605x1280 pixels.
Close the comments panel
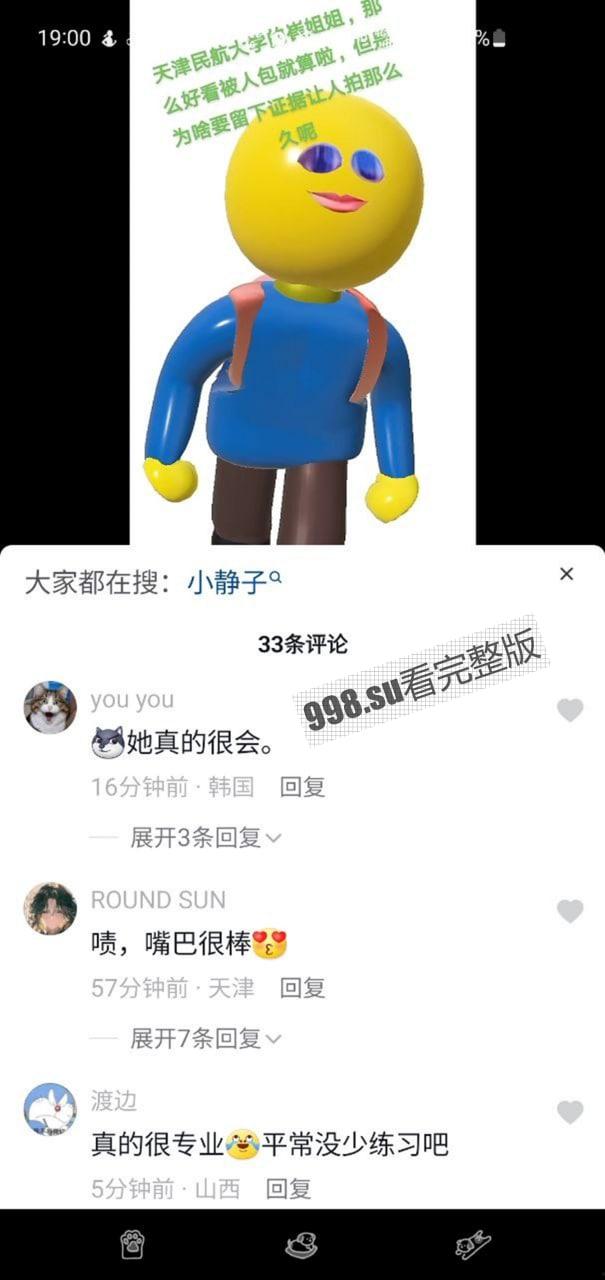pyautogui.click(x=566, y=574)
